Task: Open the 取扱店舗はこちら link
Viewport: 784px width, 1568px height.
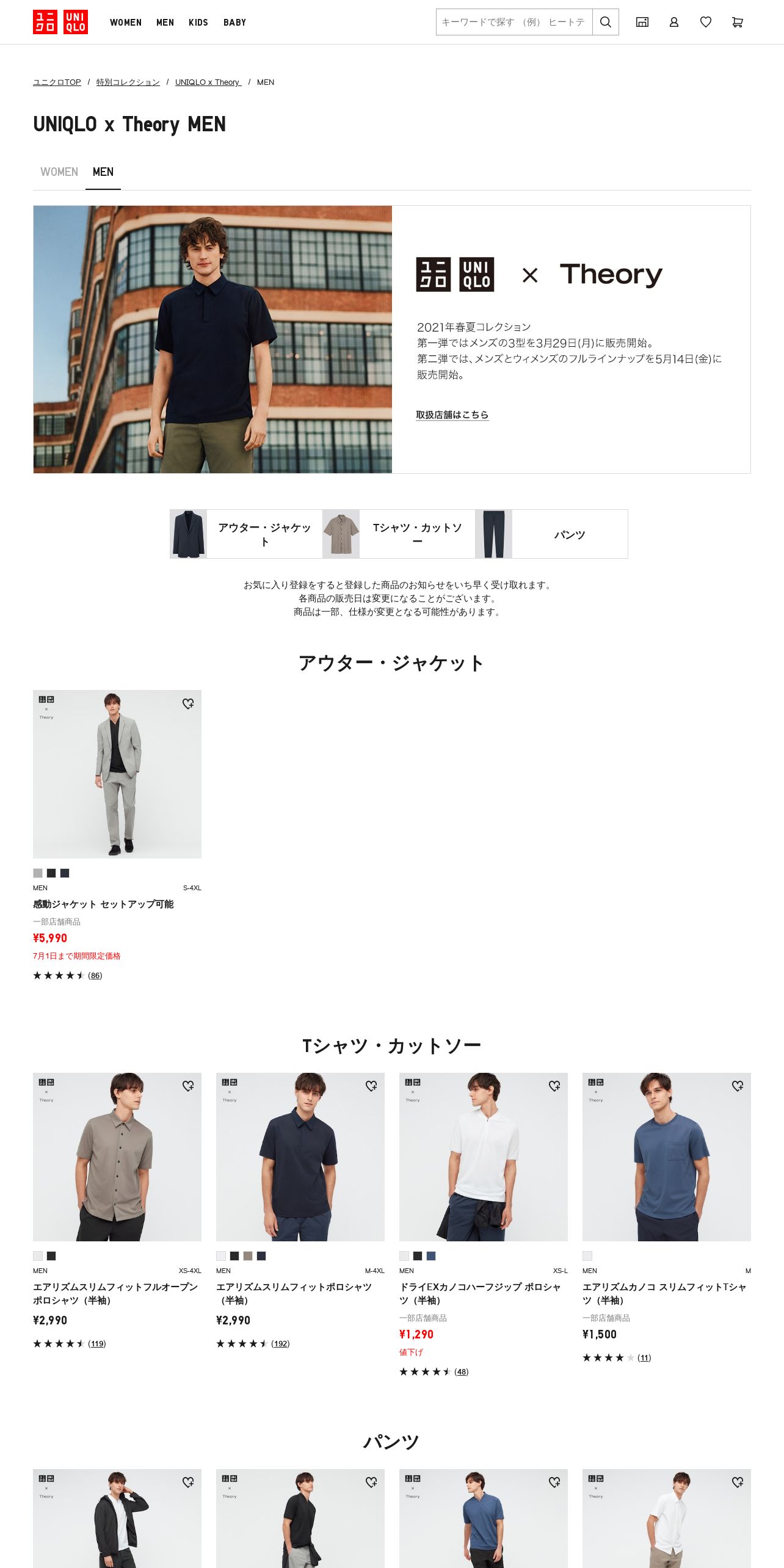Action: pyautogui.click(x=452, y=415)
